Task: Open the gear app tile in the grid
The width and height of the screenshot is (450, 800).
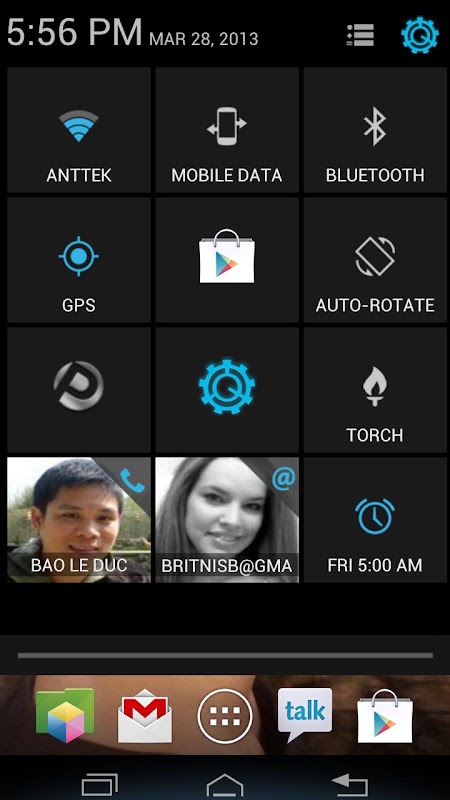Action: coord(227,390)
